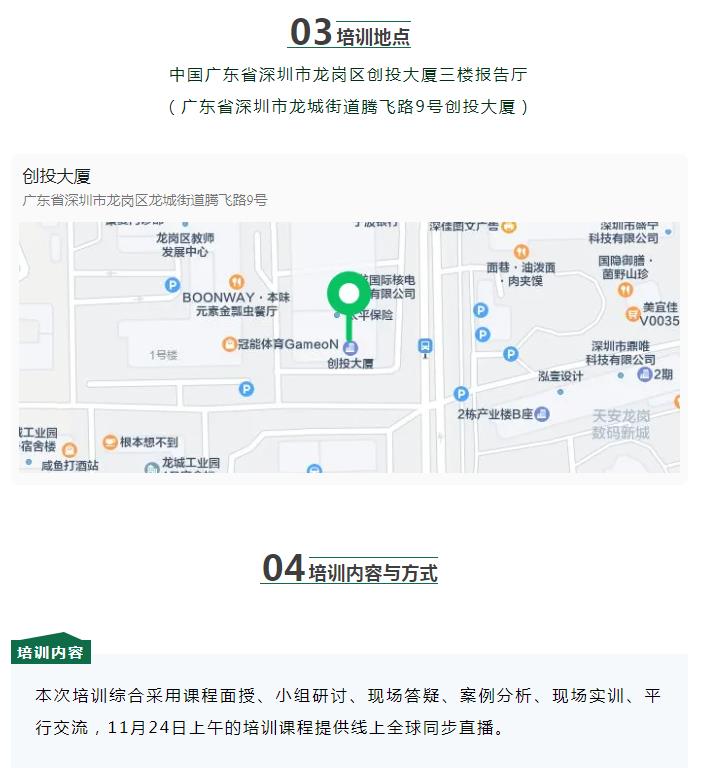Open the 创投大厦 map location card
This screenshot has width=710, height=775.
point(349,320)
